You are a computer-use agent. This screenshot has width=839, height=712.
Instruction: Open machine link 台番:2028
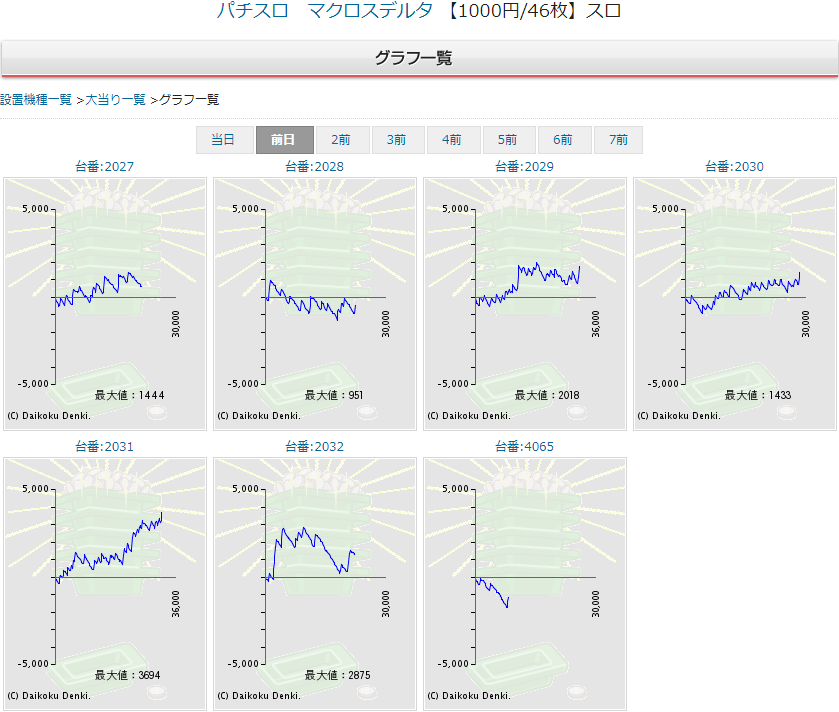pos(315,167)
